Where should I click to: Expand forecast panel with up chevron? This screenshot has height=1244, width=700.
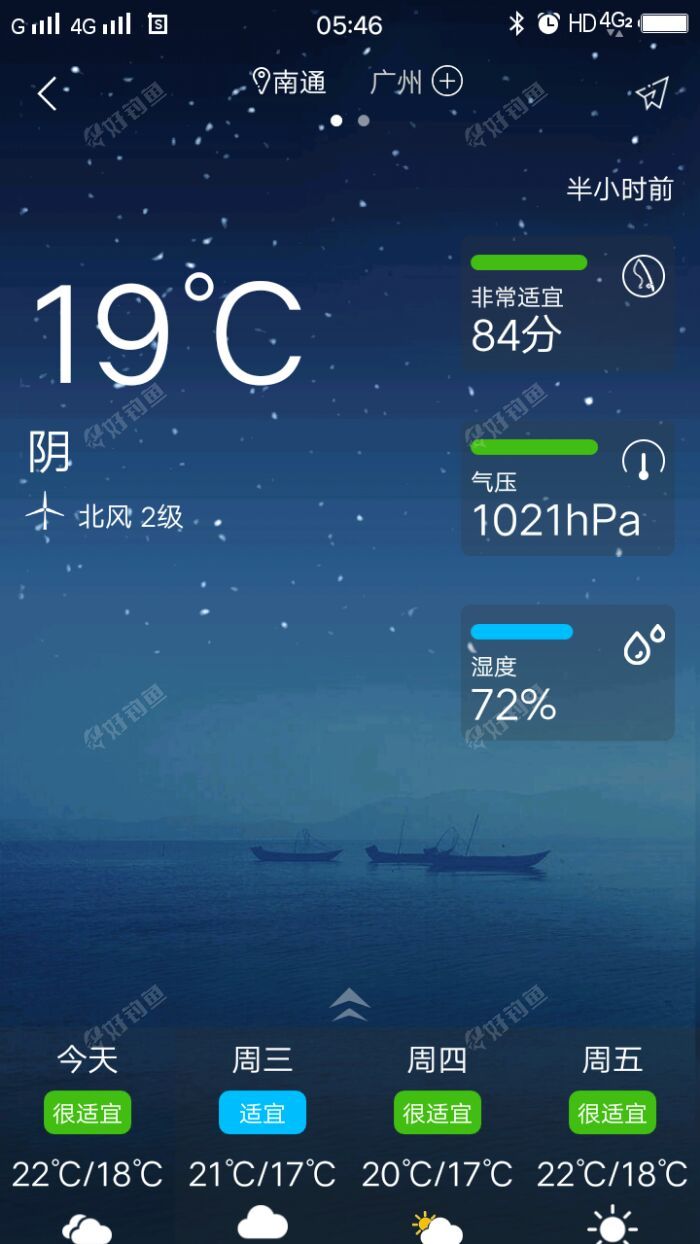point(350,1004)
